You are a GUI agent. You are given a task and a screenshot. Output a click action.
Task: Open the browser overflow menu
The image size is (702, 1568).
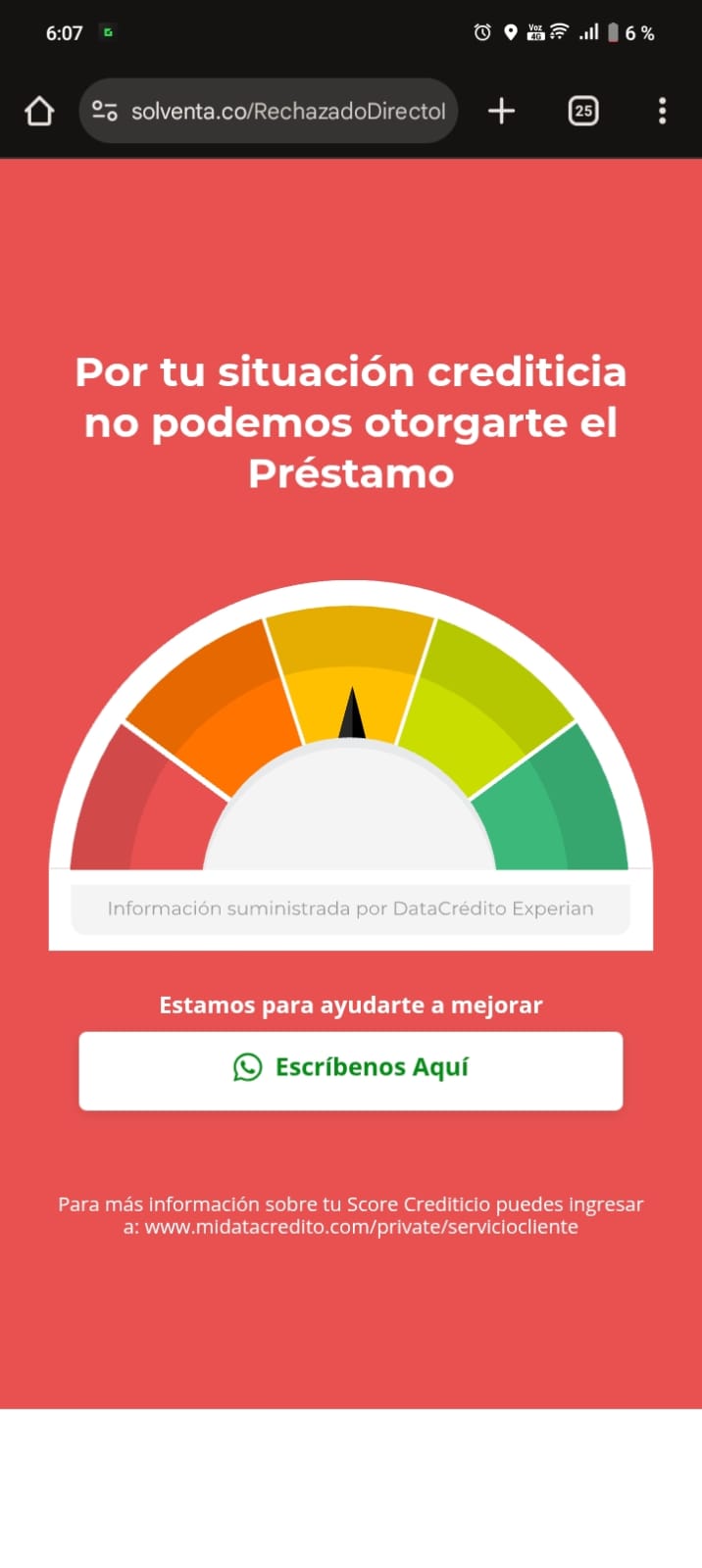coord(663,111)
